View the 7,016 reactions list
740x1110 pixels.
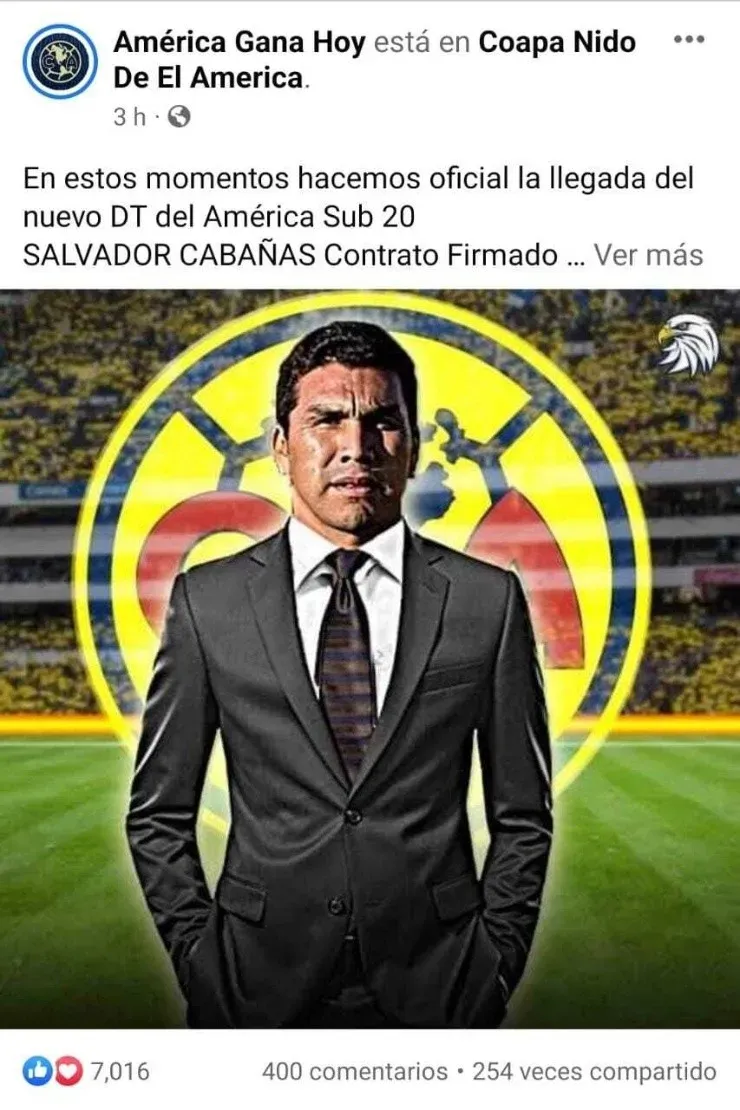(88, 1072)
